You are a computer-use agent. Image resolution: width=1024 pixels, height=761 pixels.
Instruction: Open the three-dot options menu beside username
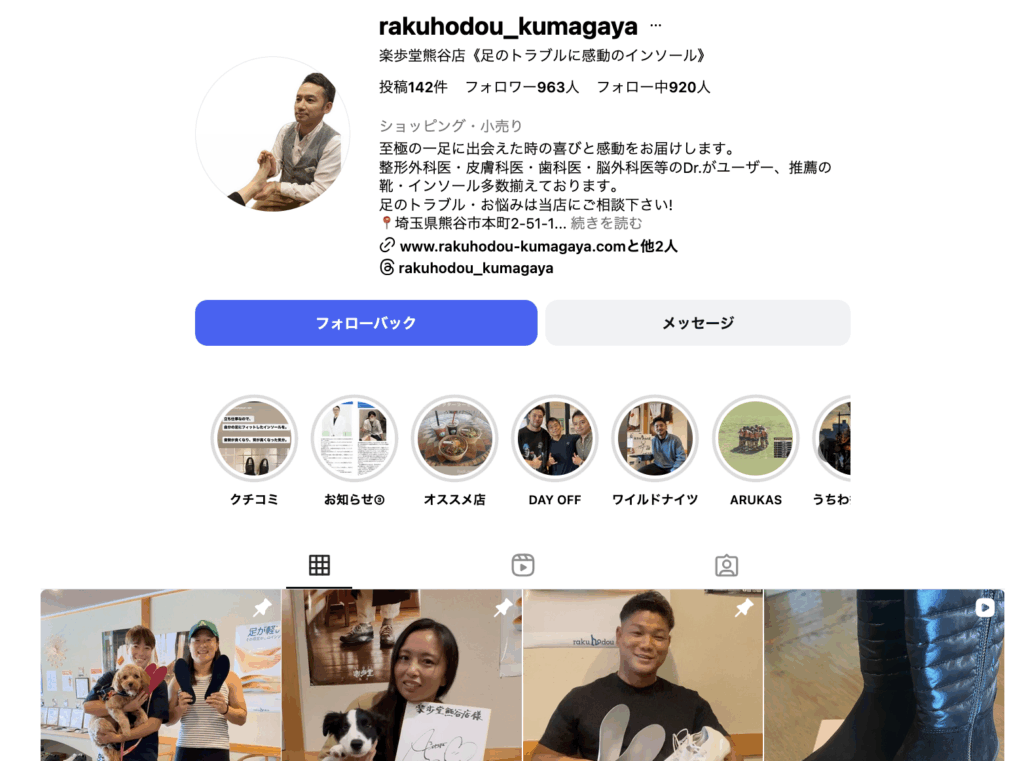(x=656, y=26)
